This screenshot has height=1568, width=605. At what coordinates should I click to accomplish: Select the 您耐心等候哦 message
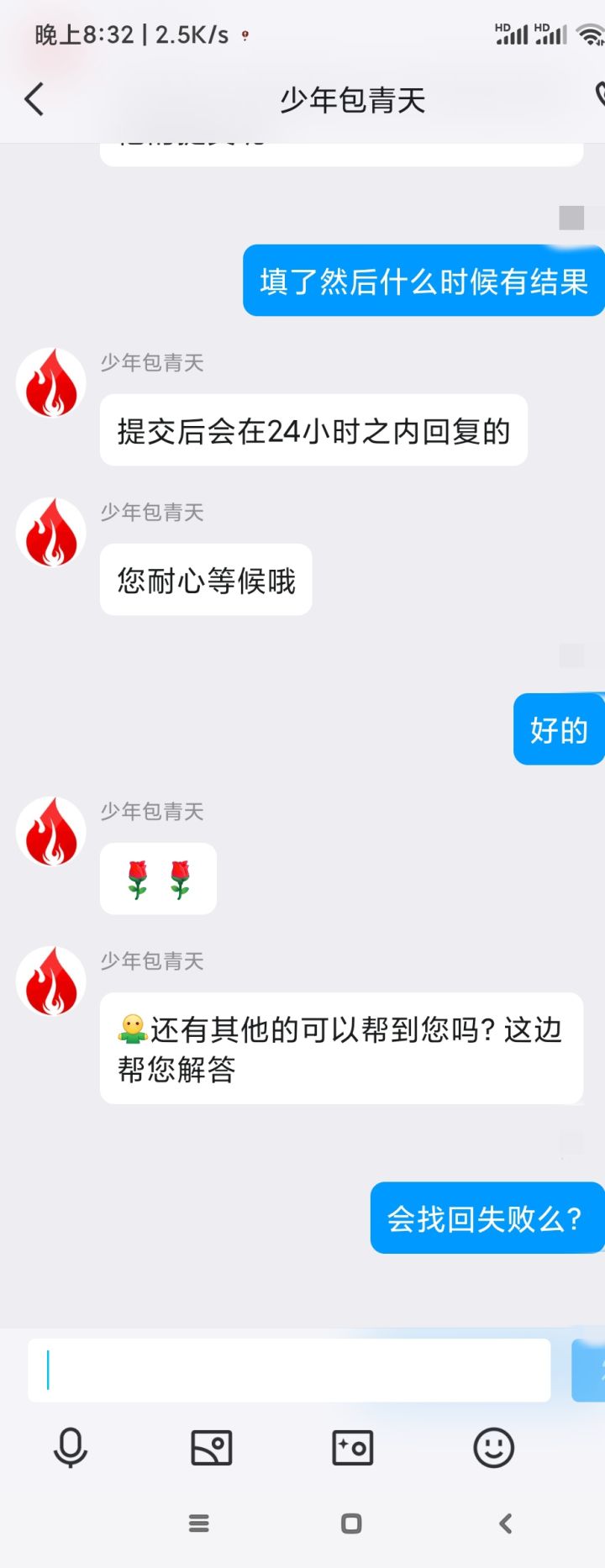(x=205, y=580)
